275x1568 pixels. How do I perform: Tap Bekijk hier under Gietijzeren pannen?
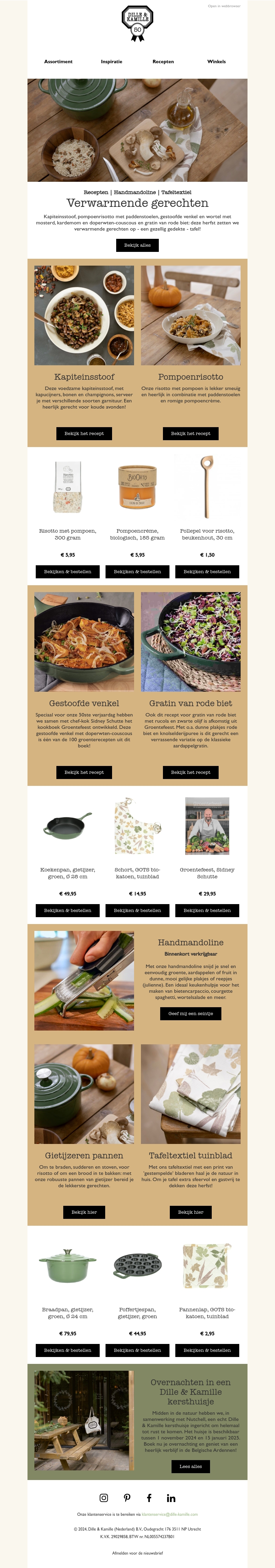coord(84,1212)
